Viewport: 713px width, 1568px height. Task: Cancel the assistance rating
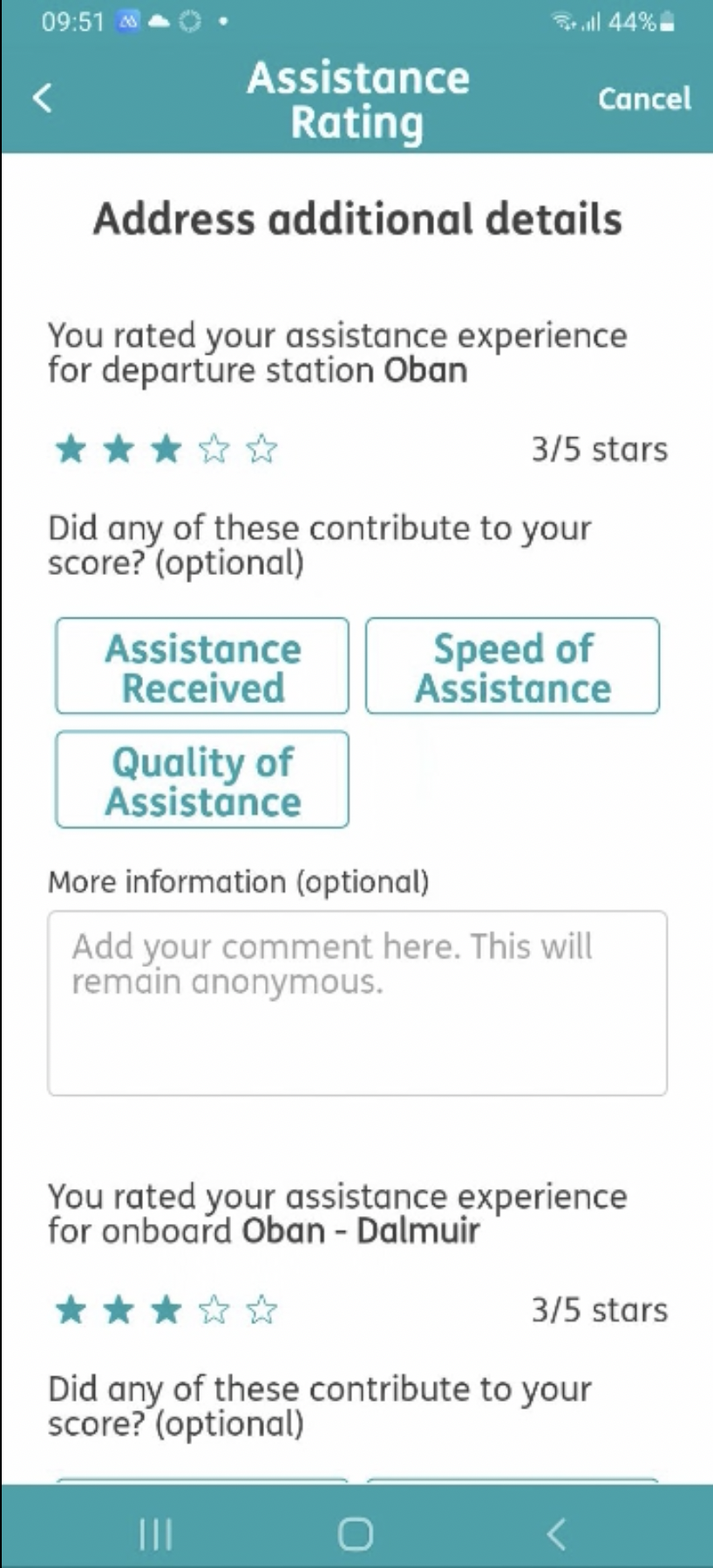(x=645, y=99)
